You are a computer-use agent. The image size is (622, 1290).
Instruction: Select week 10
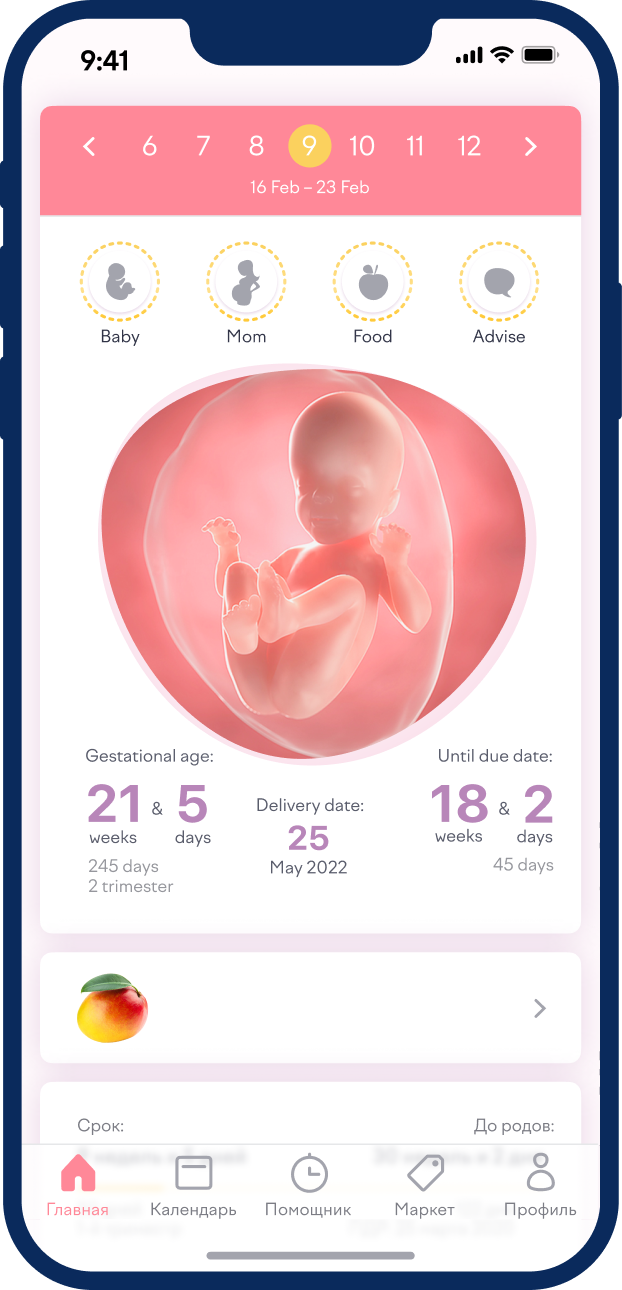(x=362, y=147)
